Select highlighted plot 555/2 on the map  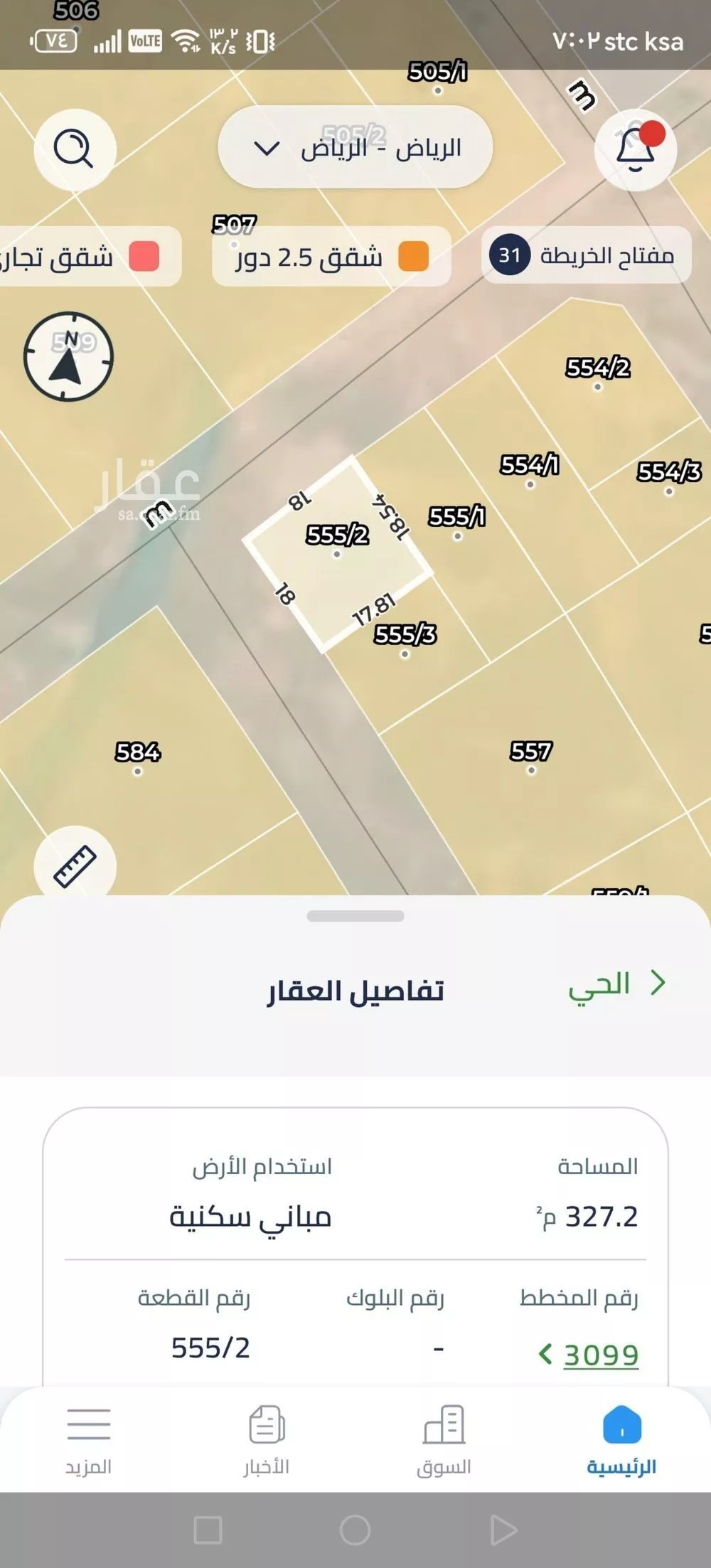(338, 555)
